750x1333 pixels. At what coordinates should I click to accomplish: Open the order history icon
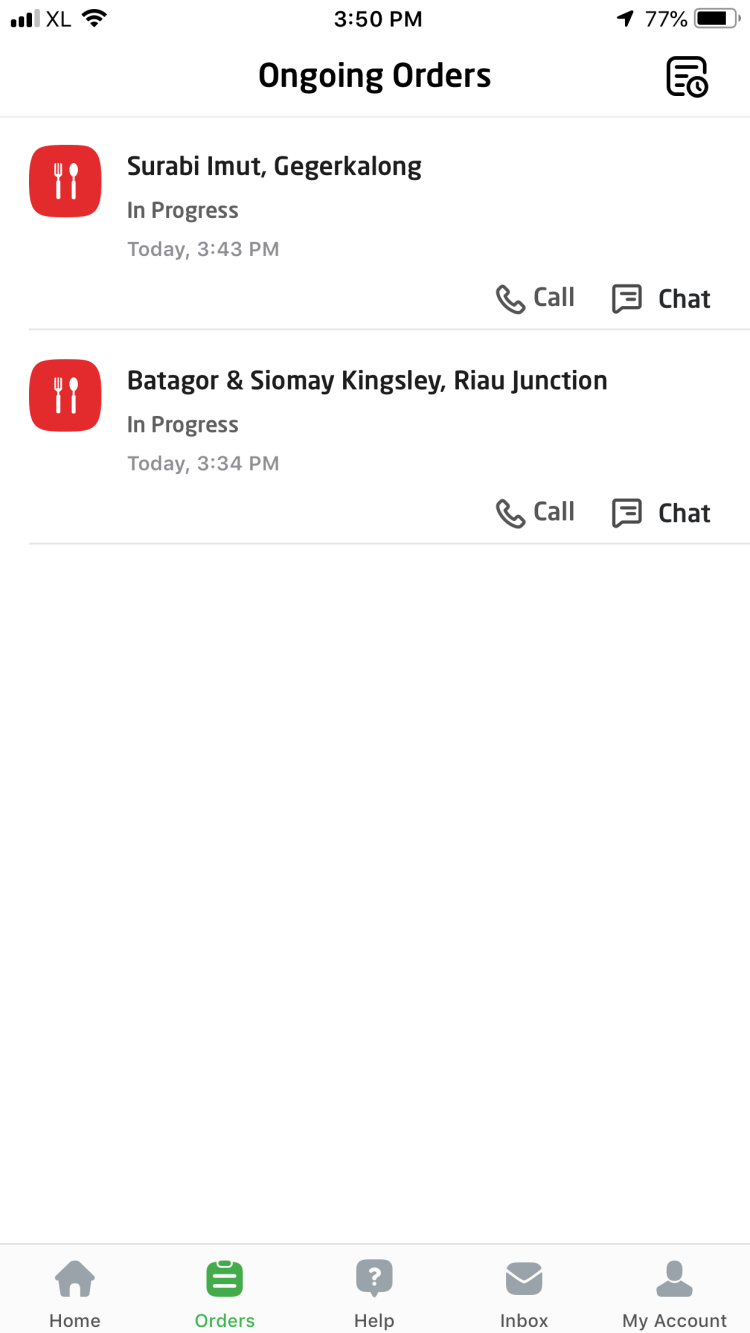point(687,77)
